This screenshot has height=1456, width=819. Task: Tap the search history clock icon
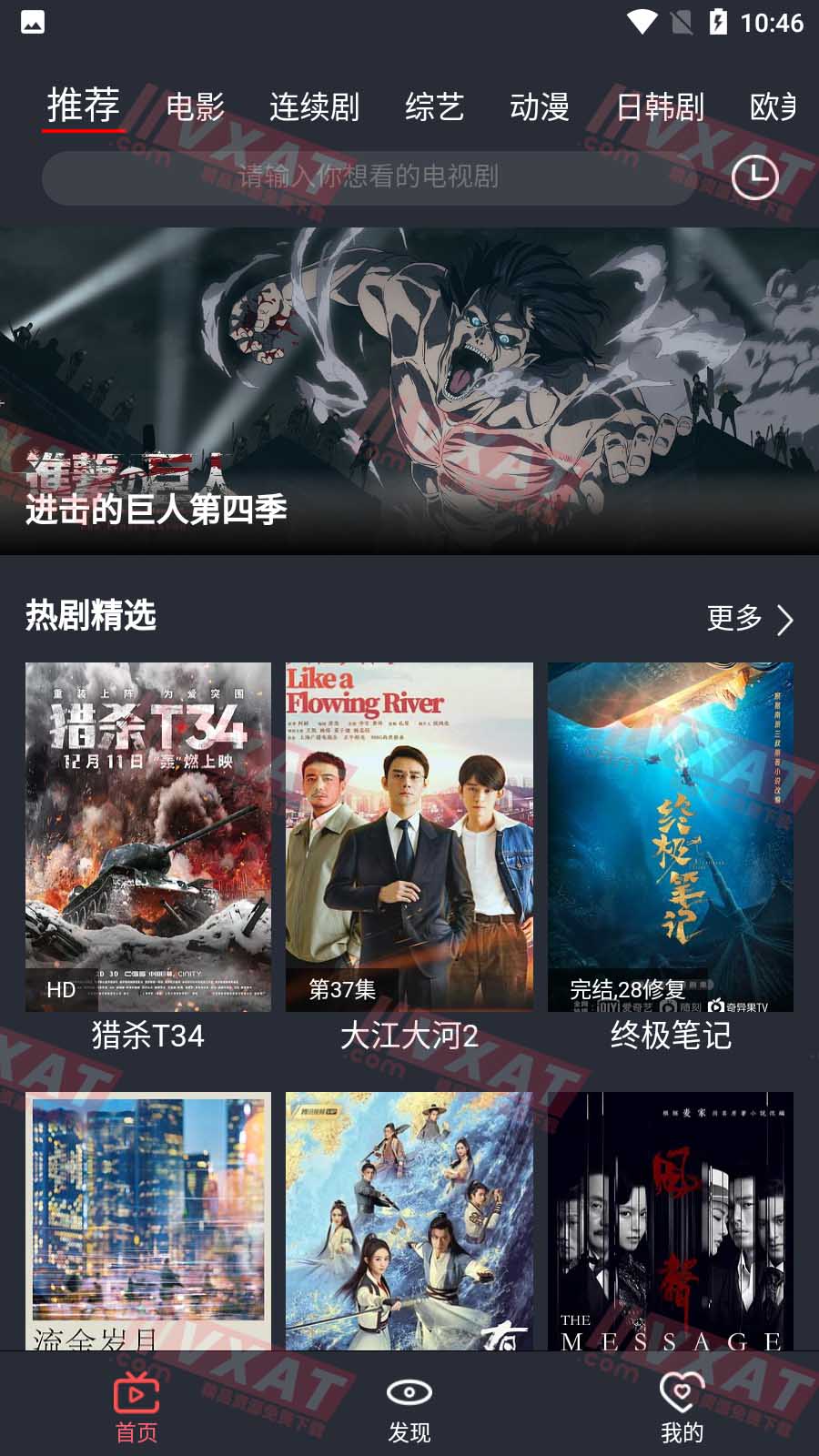(x=755, y=178)
